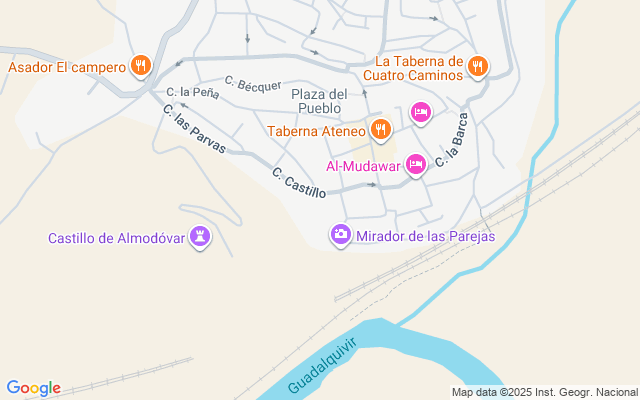Open the Al-Mudawar hotel marker

[416, 165]
